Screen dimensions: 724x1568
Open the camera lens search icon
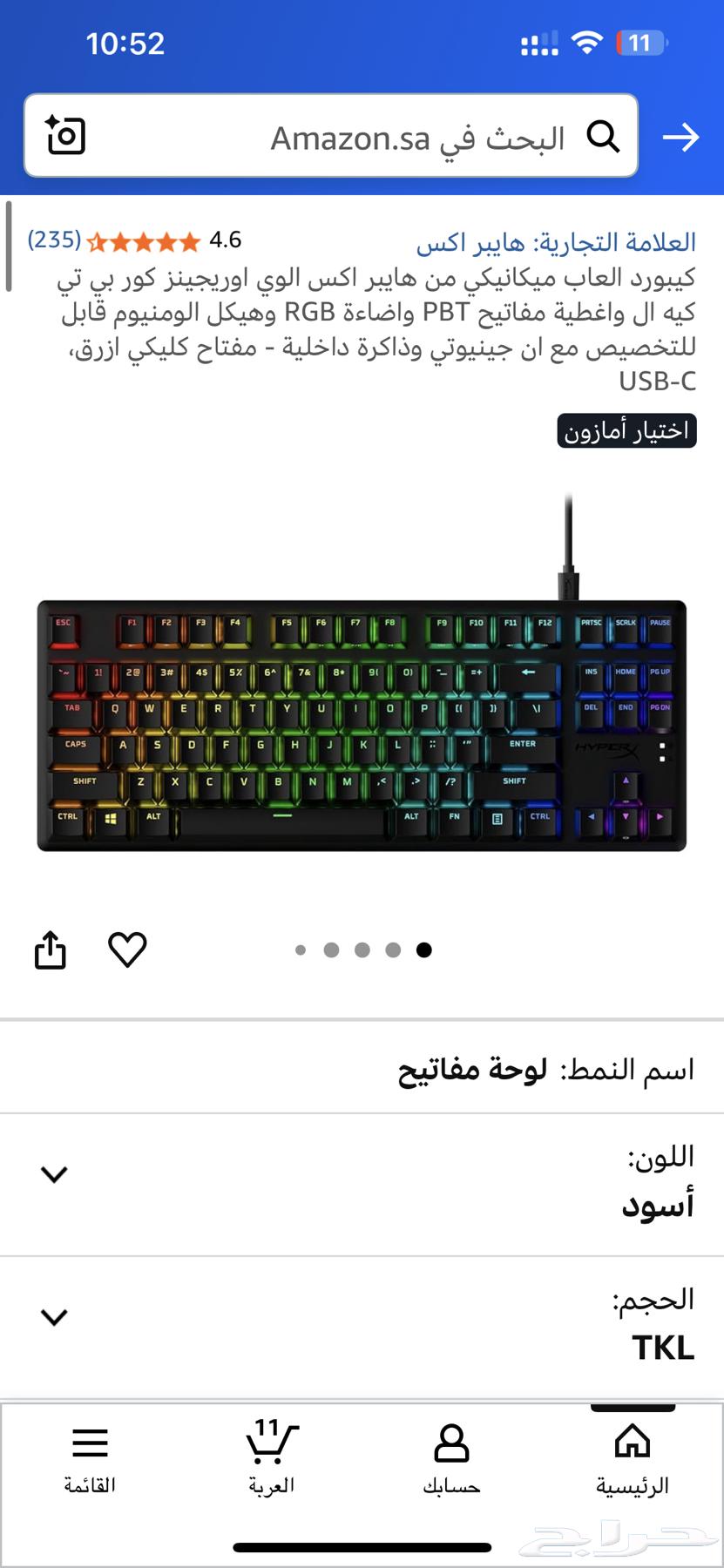click(65, 136)
